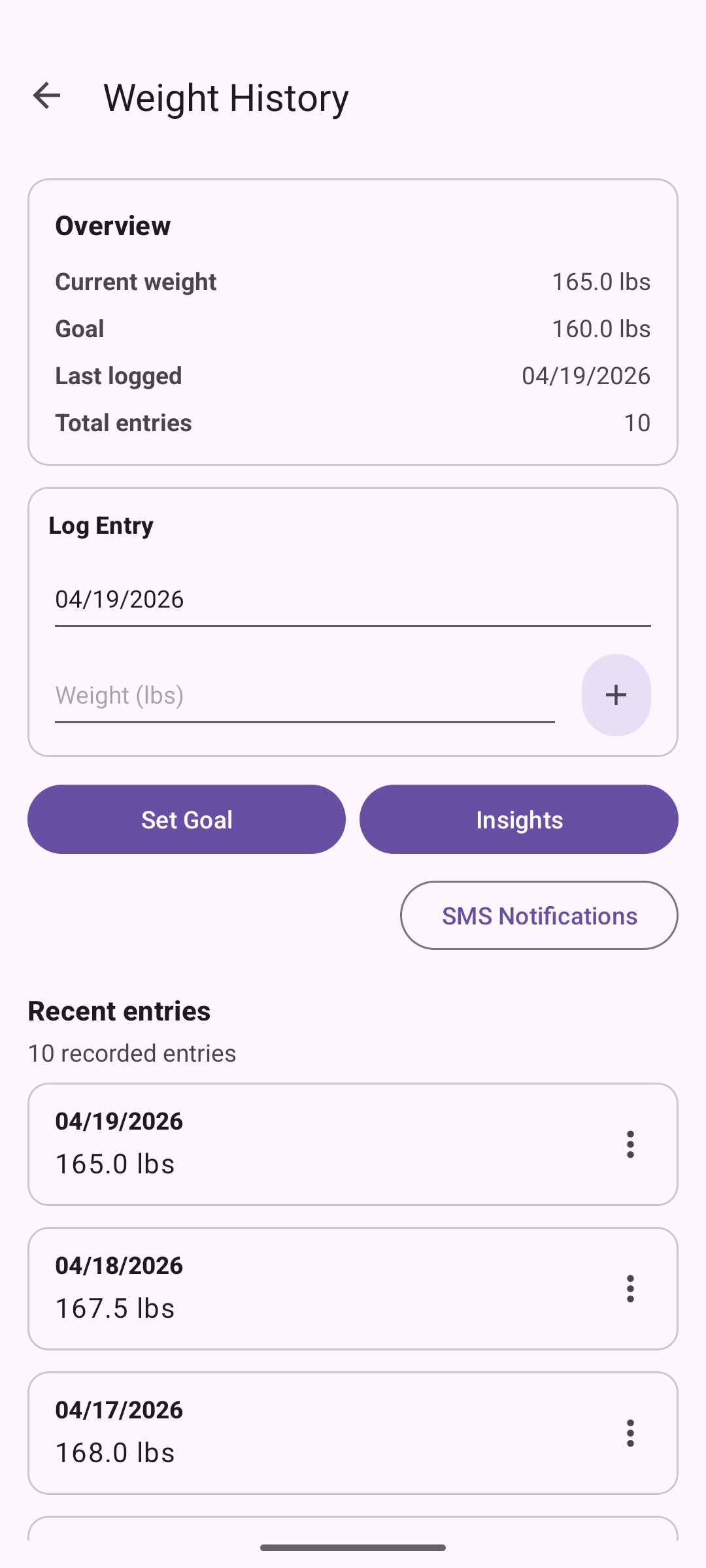706x1568 pixels.
Task: Open SMS Notifications settings
Action: (x=539, y=915)
